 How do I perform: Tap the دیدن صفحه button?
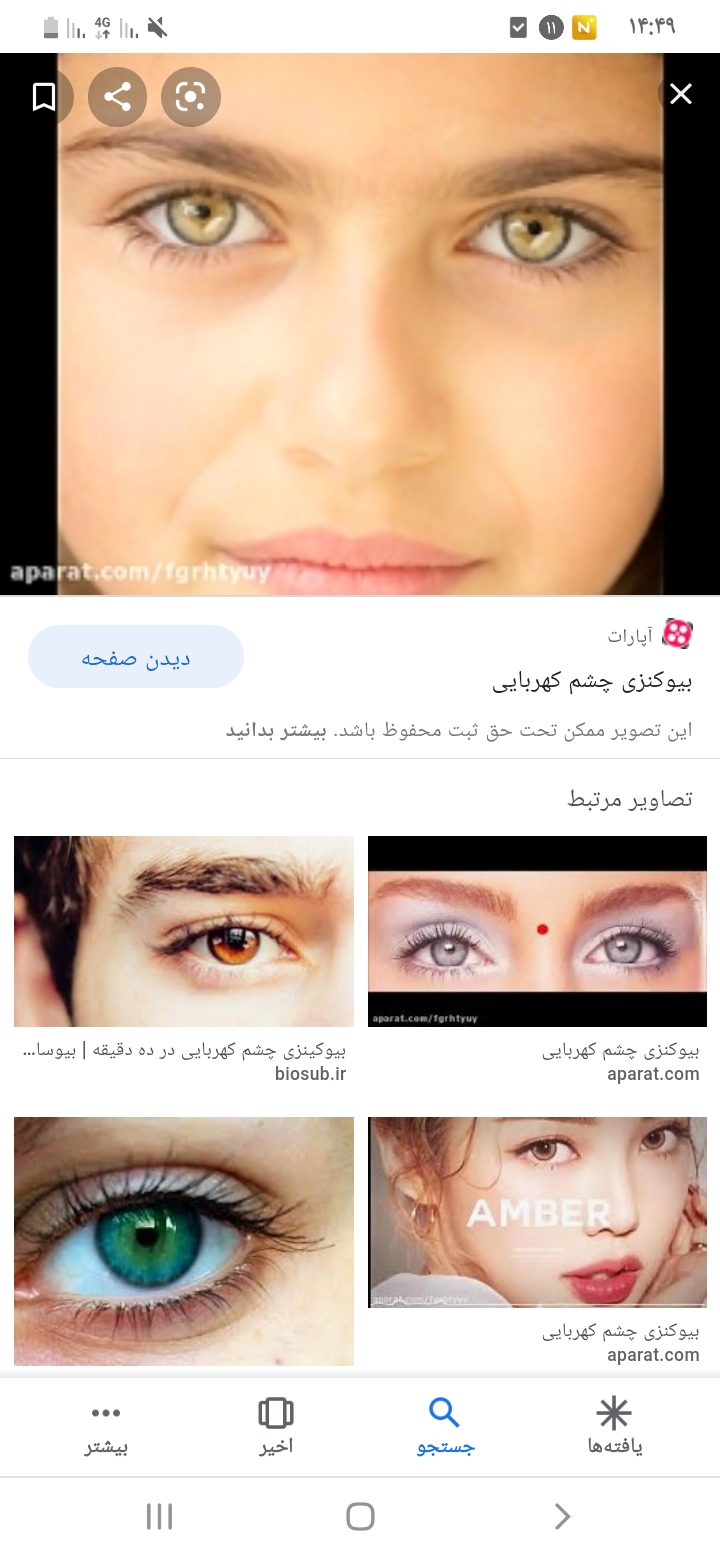click(x=136, y=657)
